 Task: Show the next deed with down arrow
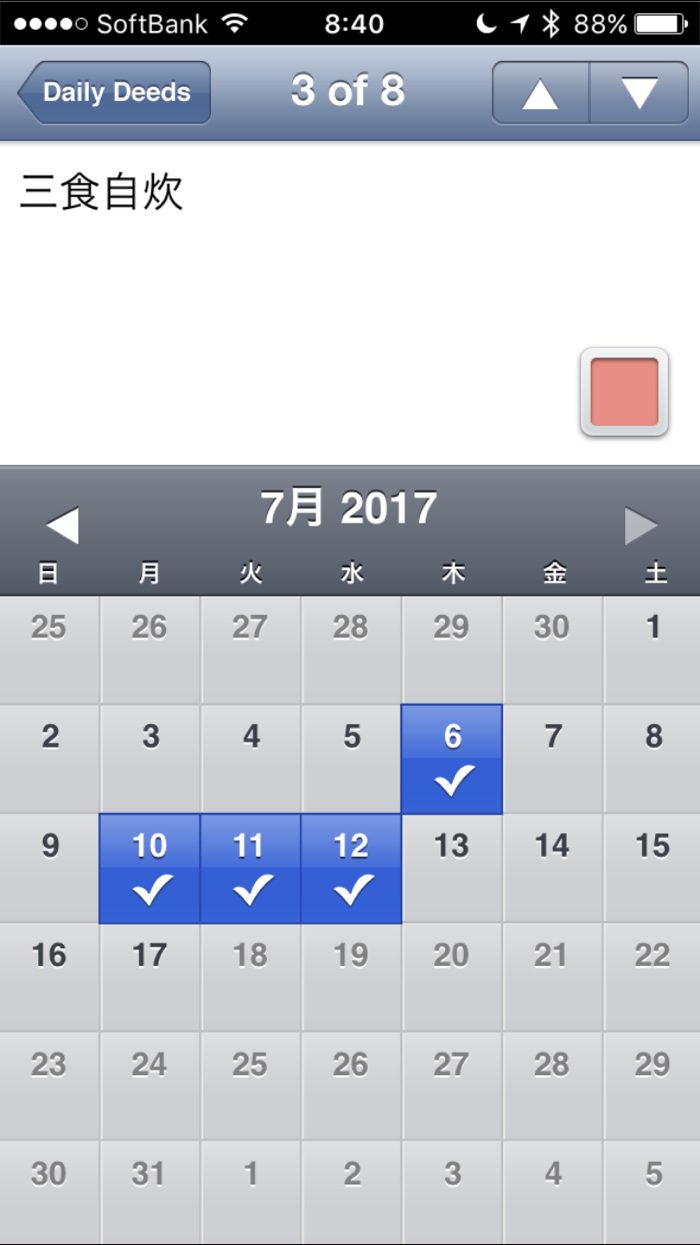pos(639,93)
